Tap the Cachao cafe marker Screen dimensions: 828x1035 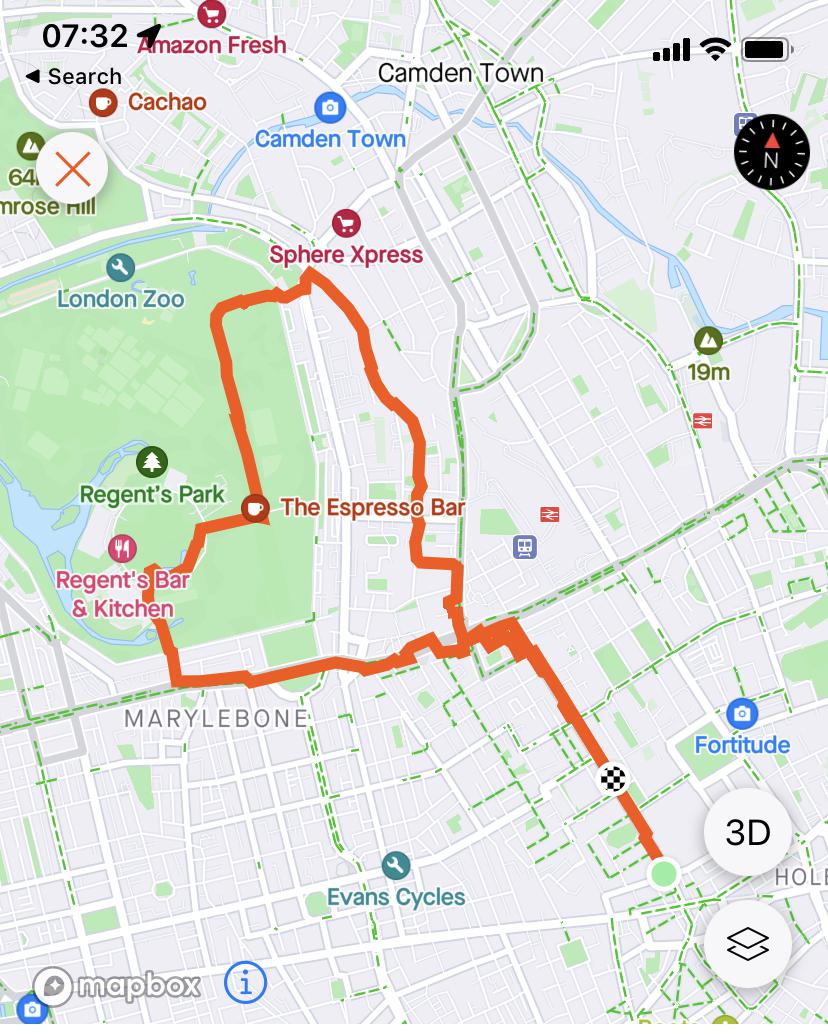point(101,101)
